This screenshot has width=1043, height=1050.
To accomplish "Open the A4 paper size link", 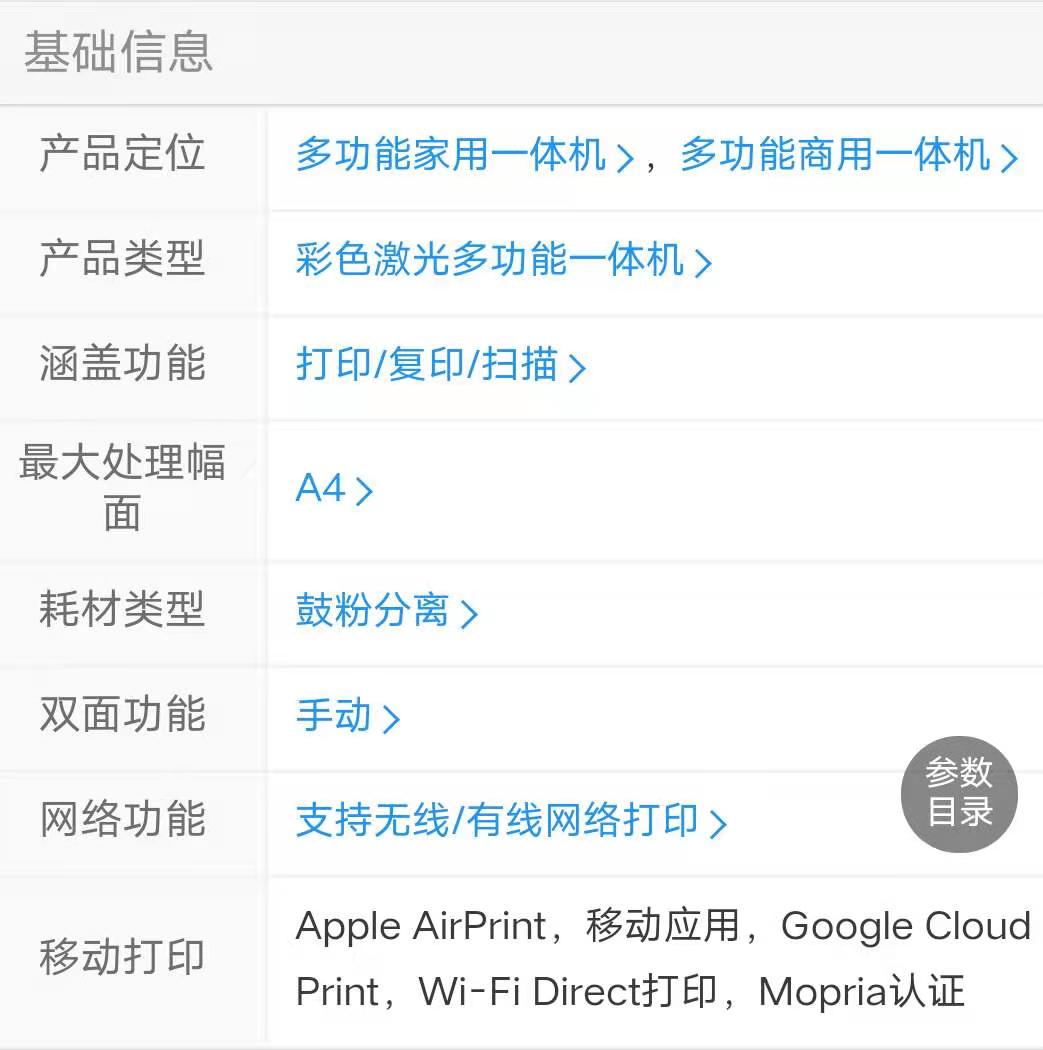I will pyautogui.click(x=334, y=489).
